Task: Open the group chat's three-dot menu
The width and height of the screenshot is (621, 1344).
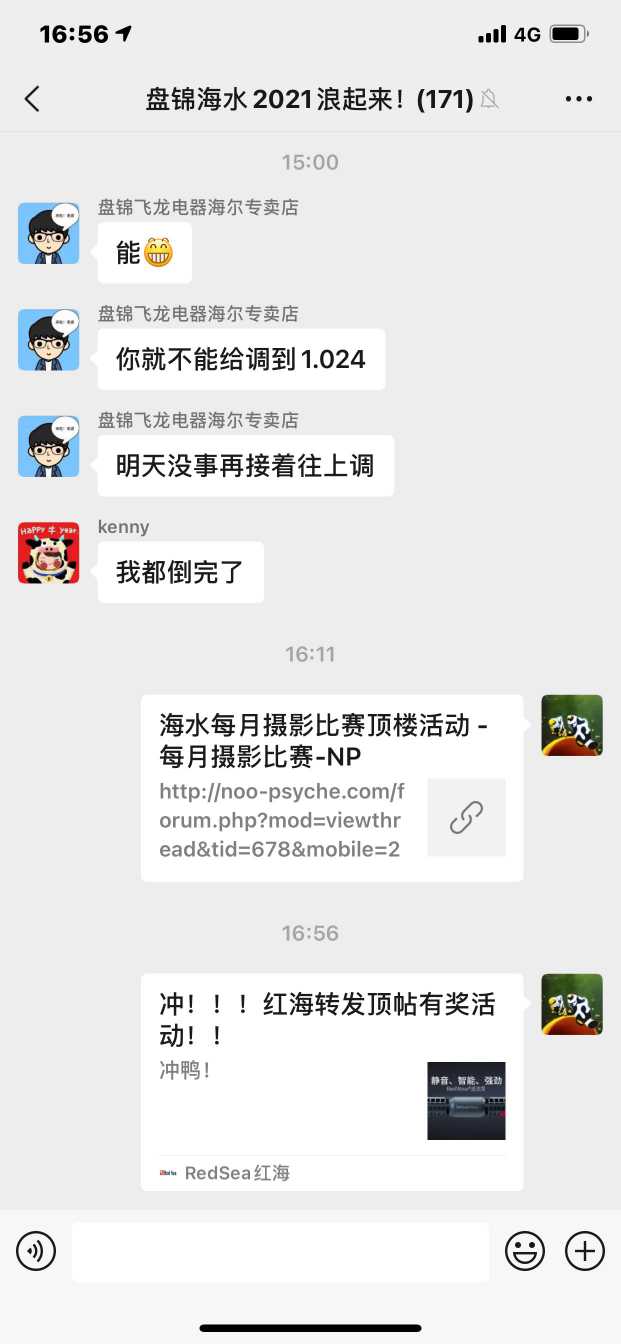Action: (x=579, y=98)
